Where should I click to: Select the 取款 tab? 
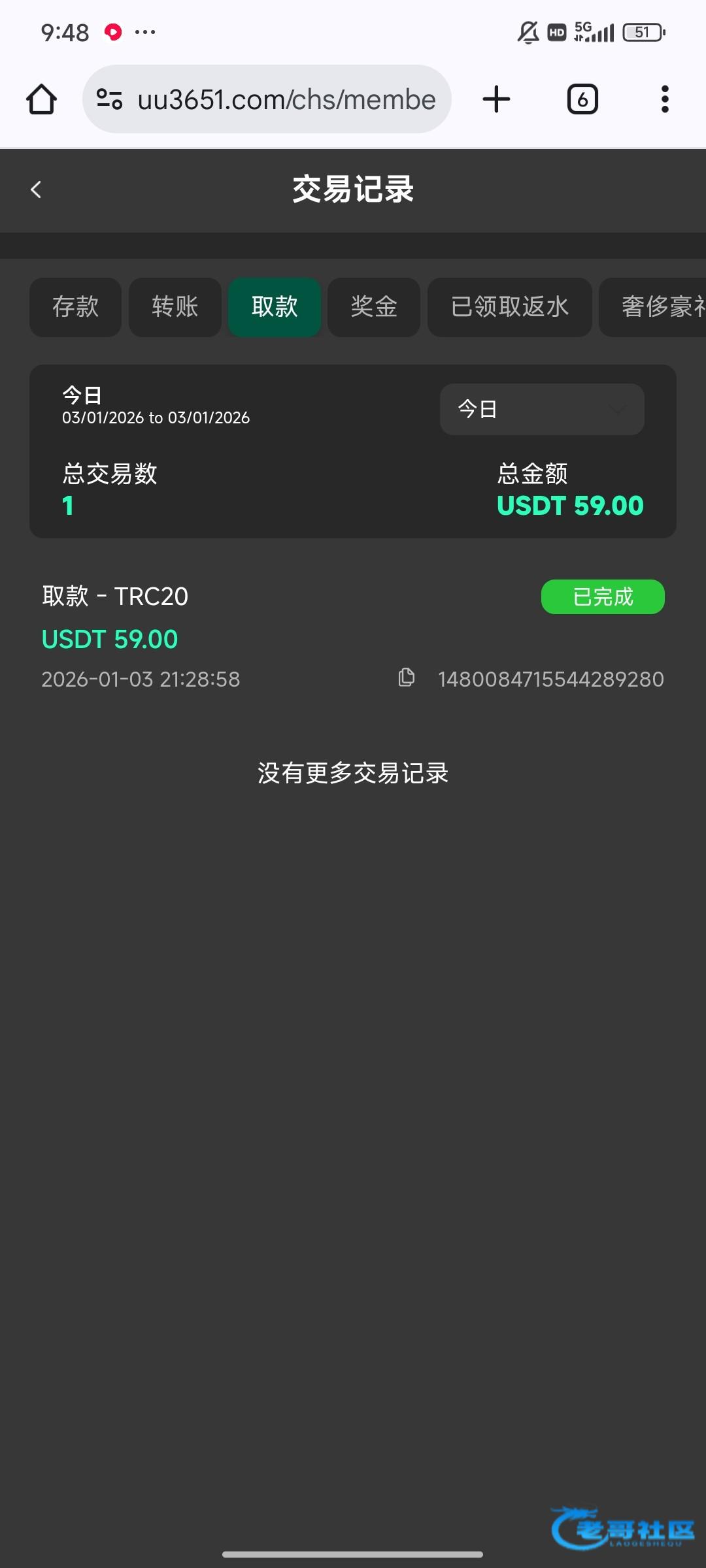point(275,307)
